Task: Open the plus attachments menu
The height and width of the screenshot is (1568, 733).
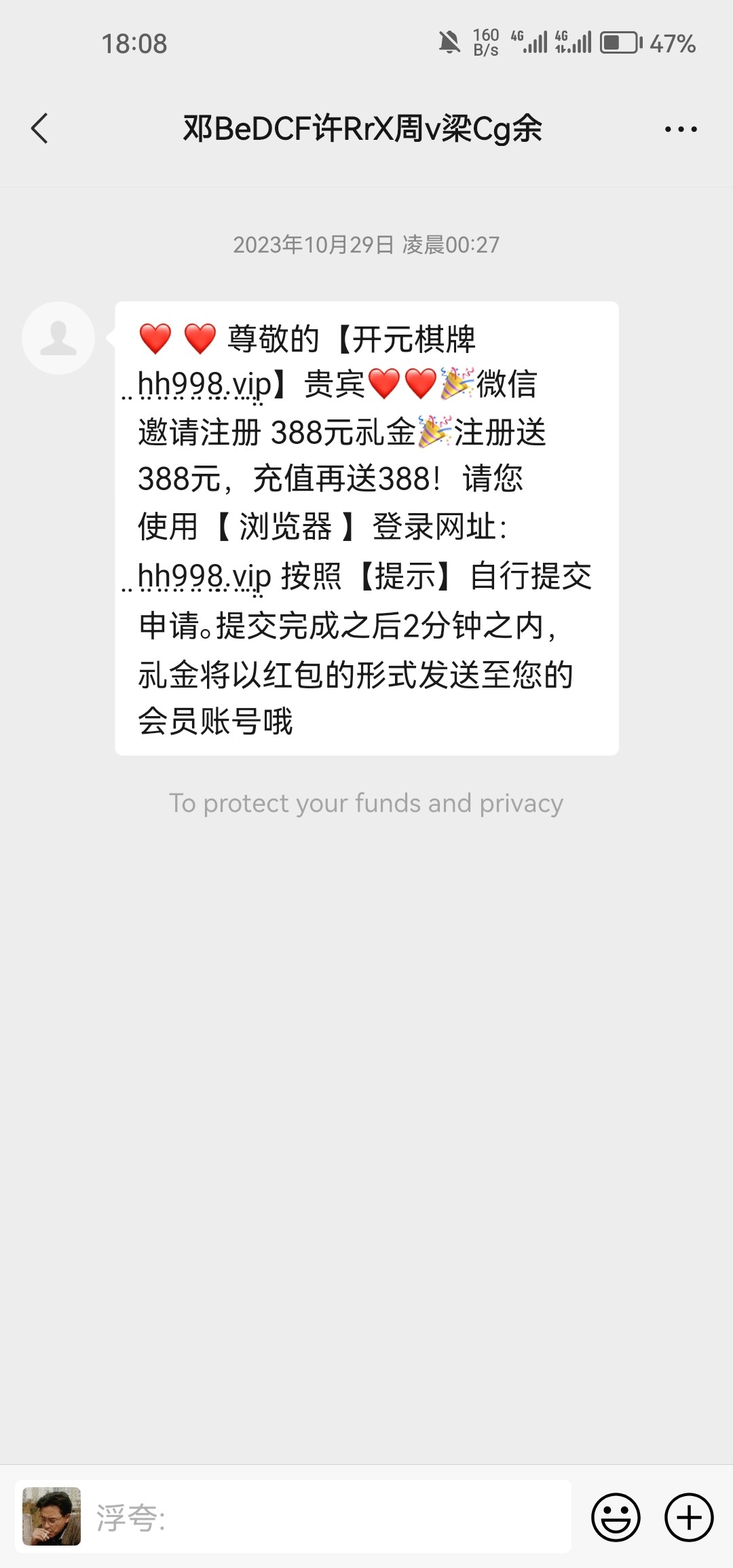Action: (x=689, y=1516)
